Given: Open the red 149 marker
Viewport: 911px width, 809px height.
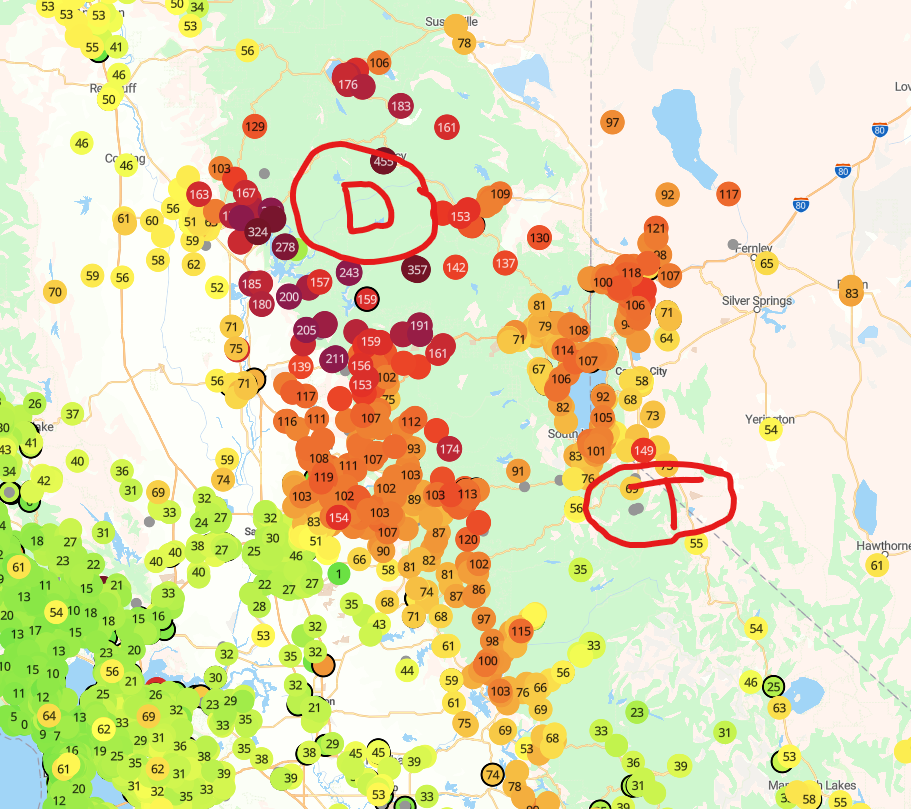Looking at the screenshot, I should [x=644, y=450].
